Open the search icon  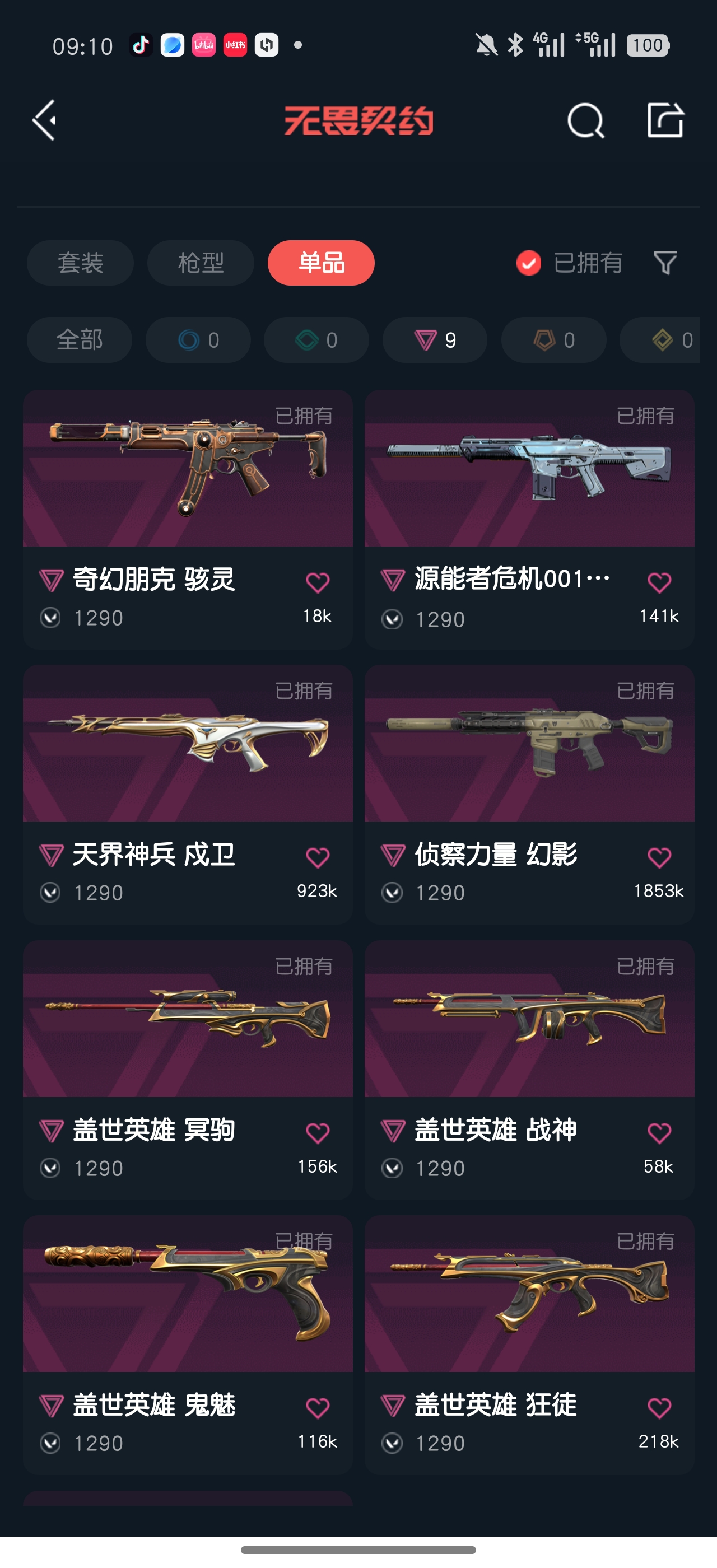click(x=585, y=120)
